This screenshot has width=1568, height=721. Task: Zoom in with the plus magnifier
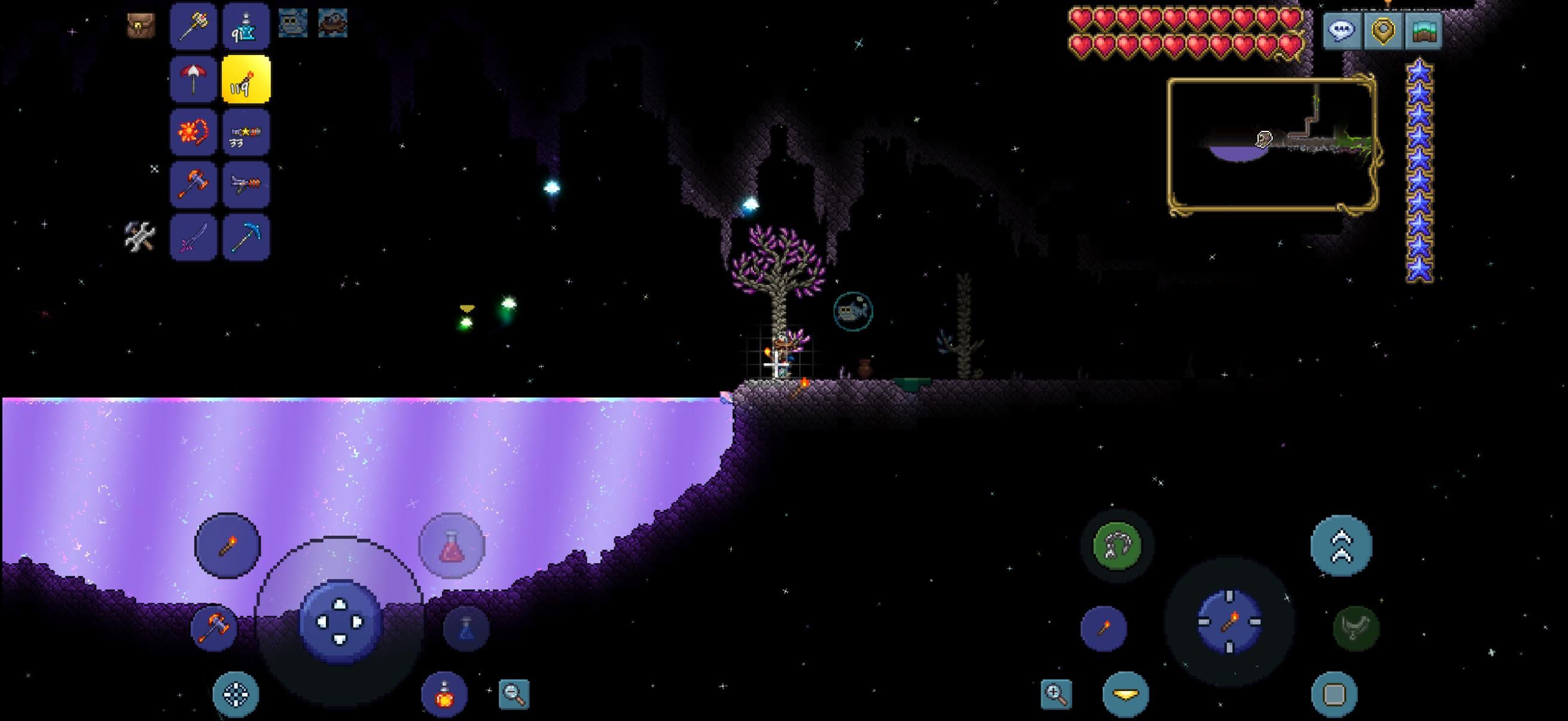click(x=1056, y=693)
